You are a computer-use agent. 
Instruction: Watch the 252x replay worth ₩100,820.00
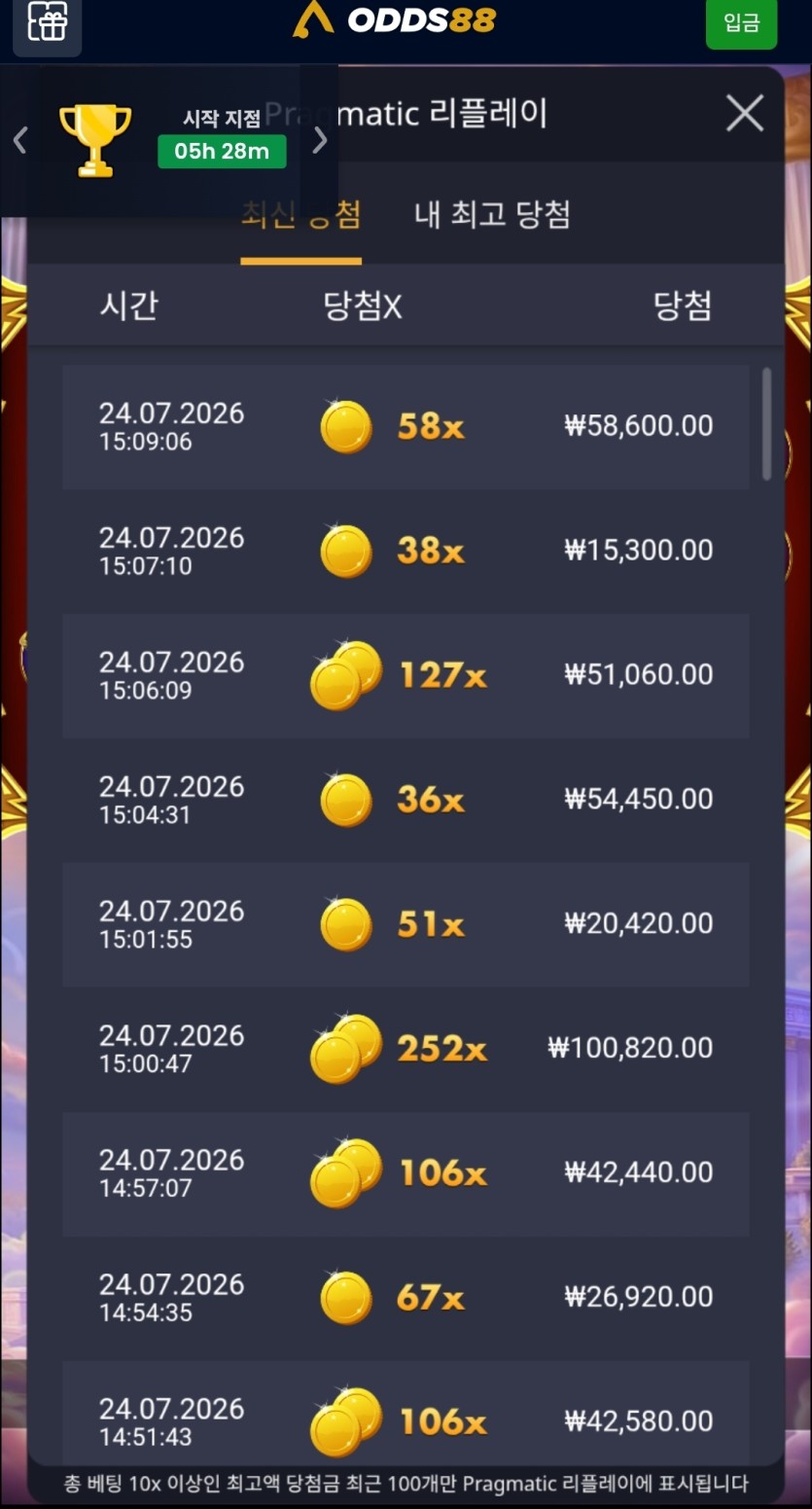(406, 1049)
